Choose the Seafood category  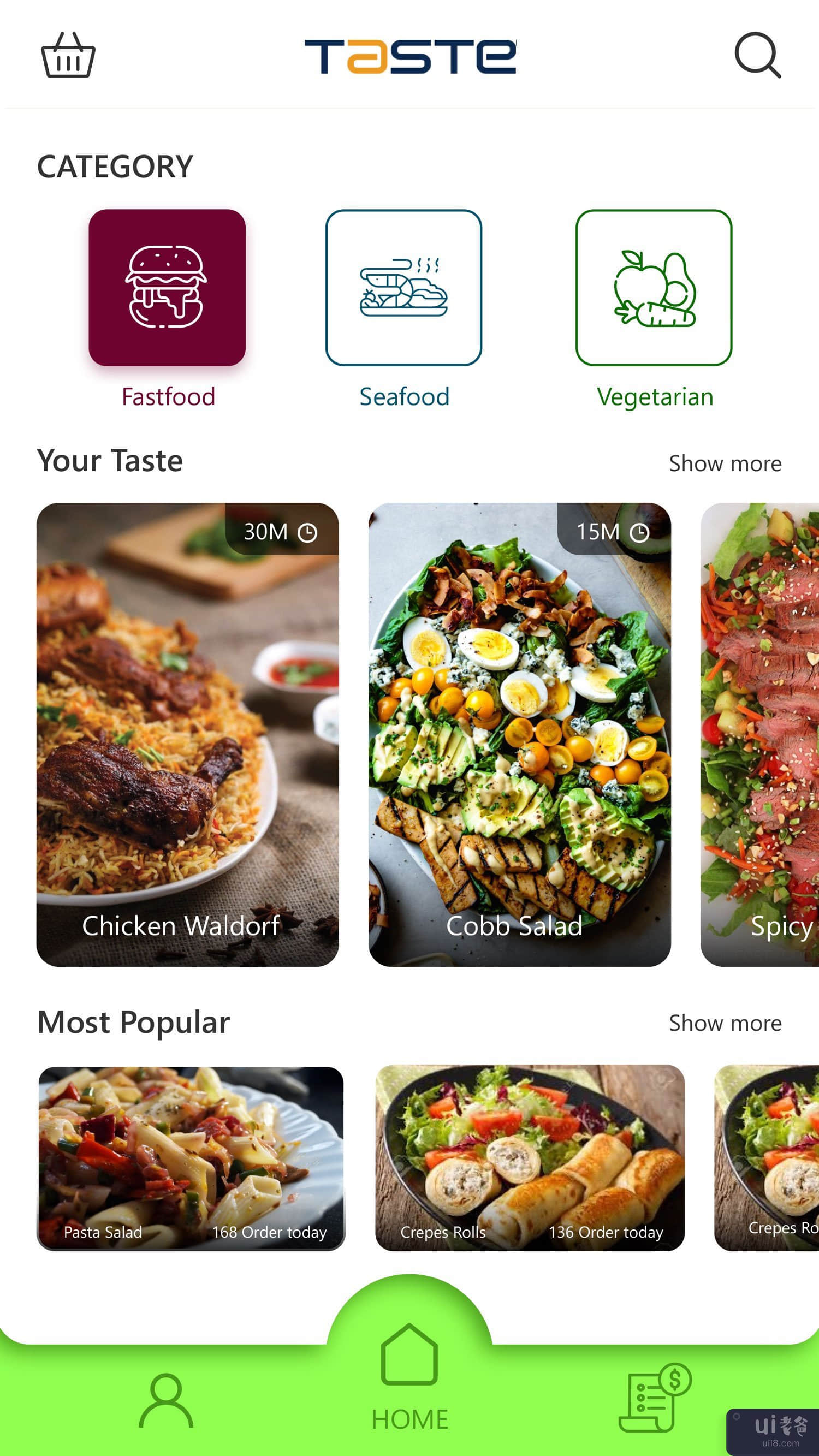pyautogui.click(x=403, y=288)
